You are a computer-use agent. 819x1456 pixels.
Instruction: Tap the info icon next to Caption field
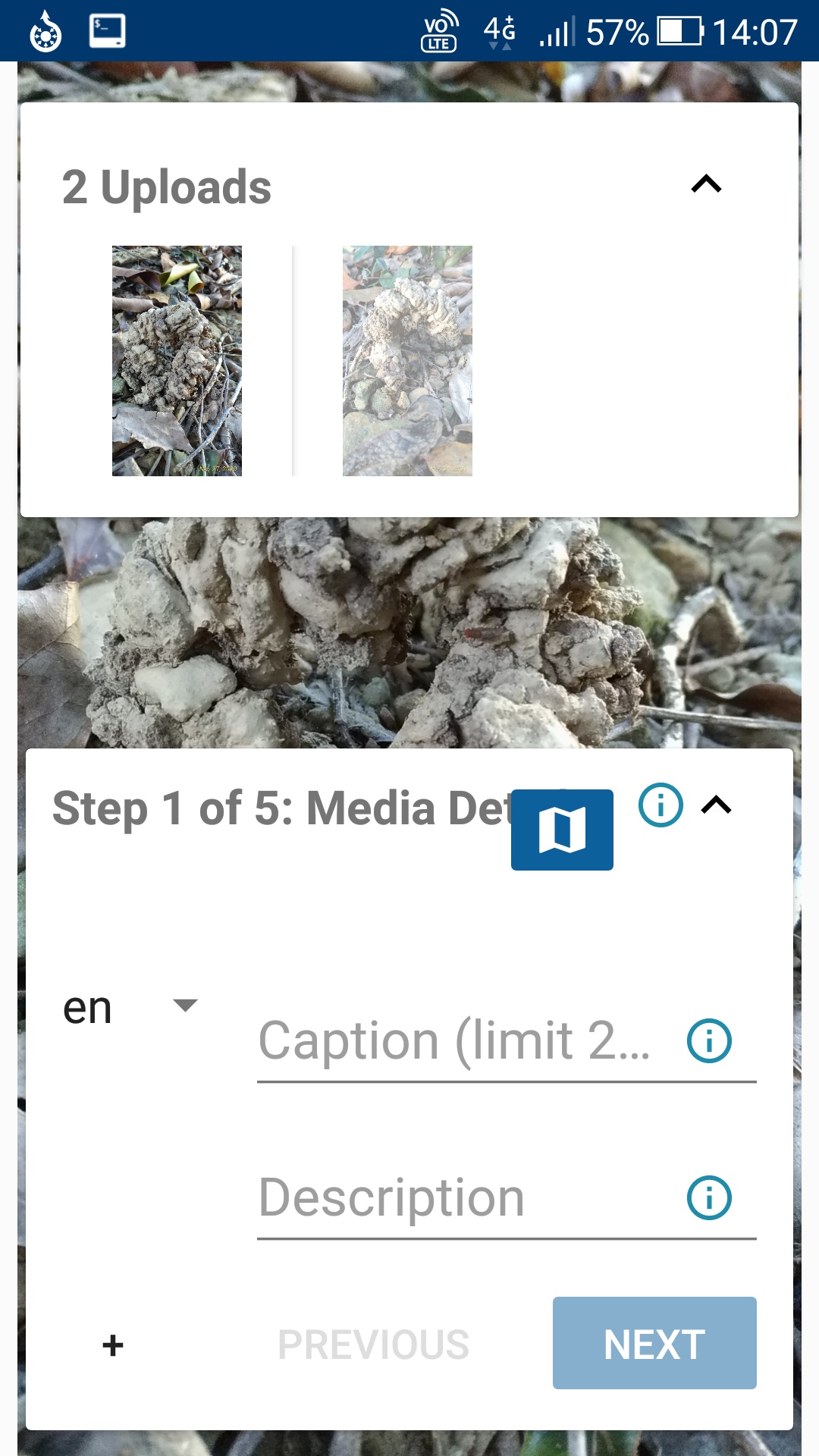coord(710,1040)
